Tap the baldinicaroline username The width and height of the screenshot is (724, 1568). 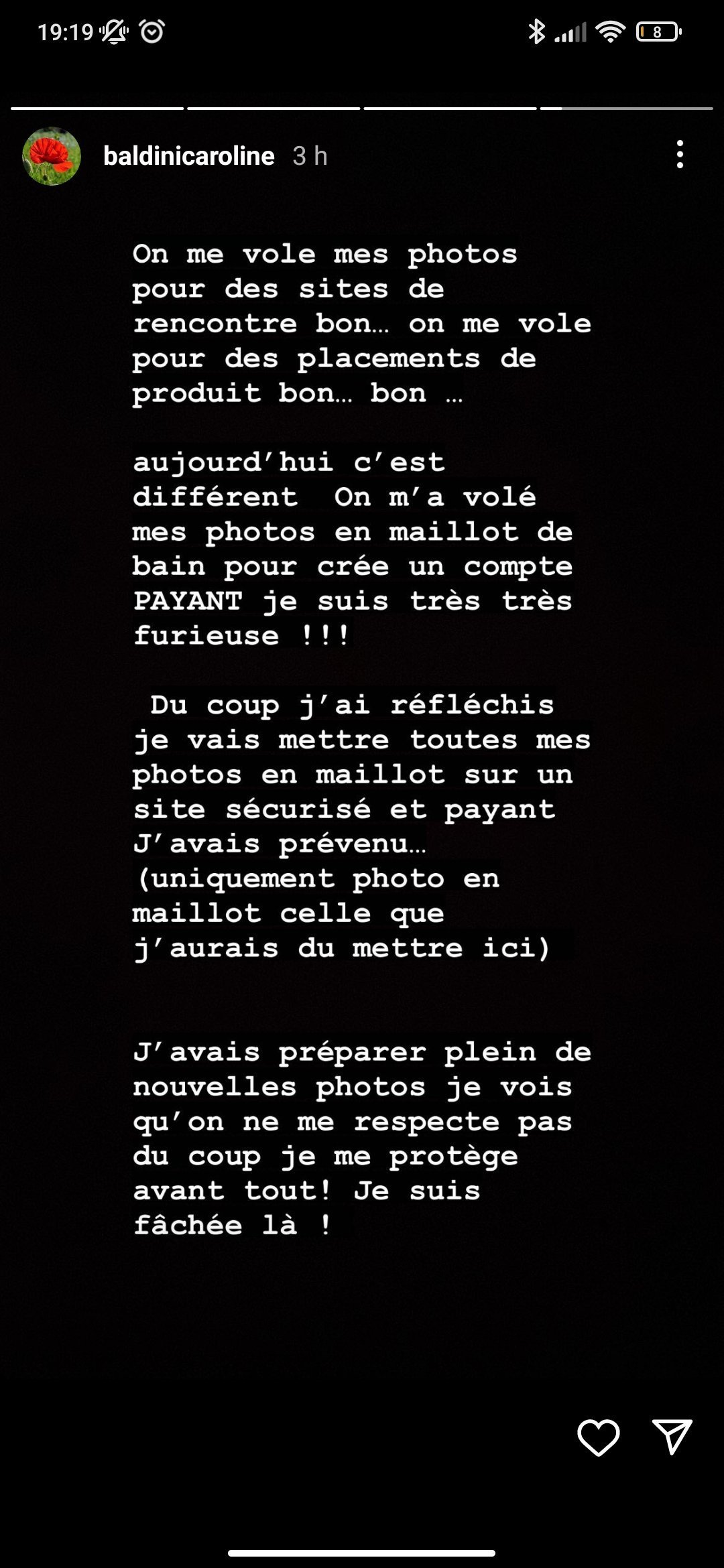(189, 156)
